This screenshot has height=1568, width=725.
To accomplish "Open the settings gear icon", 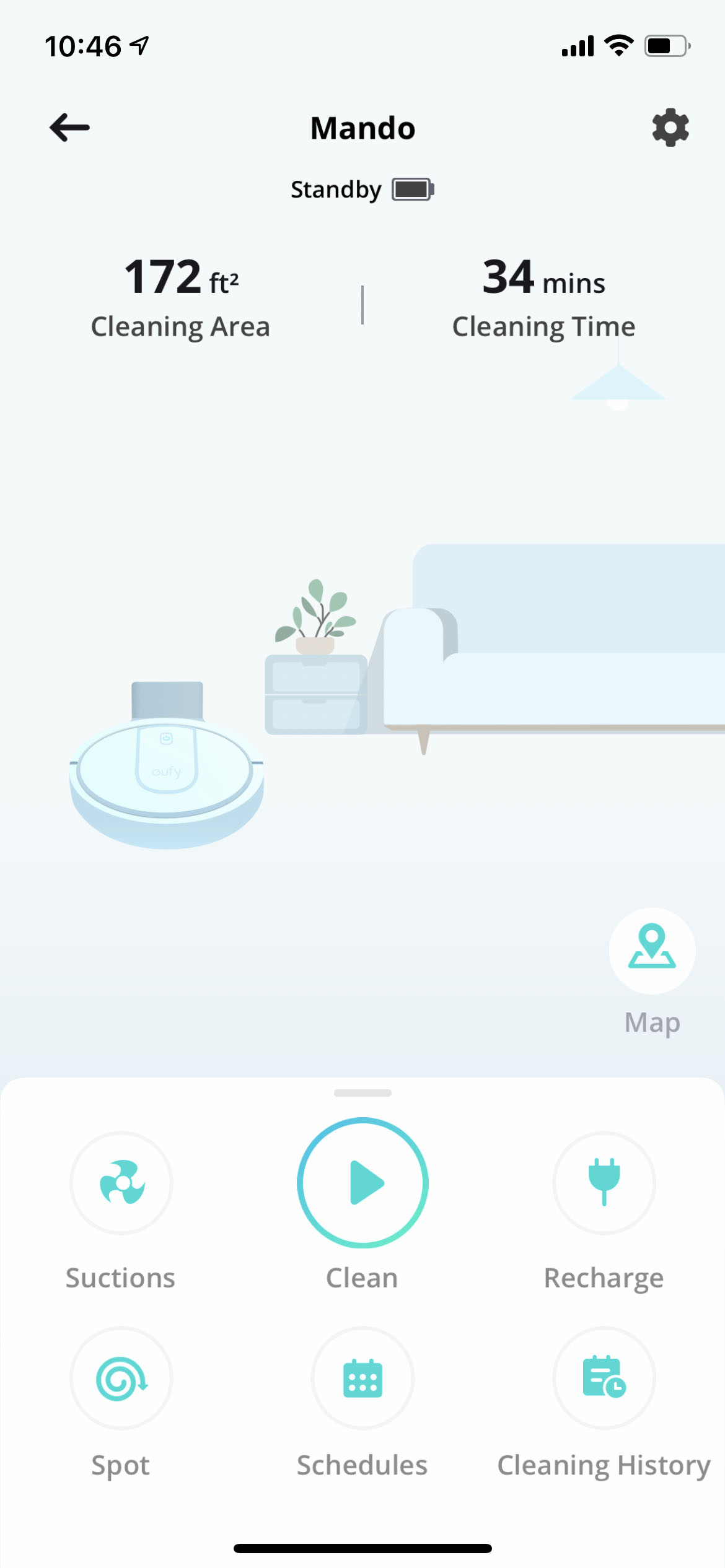I will pos(670,128).
